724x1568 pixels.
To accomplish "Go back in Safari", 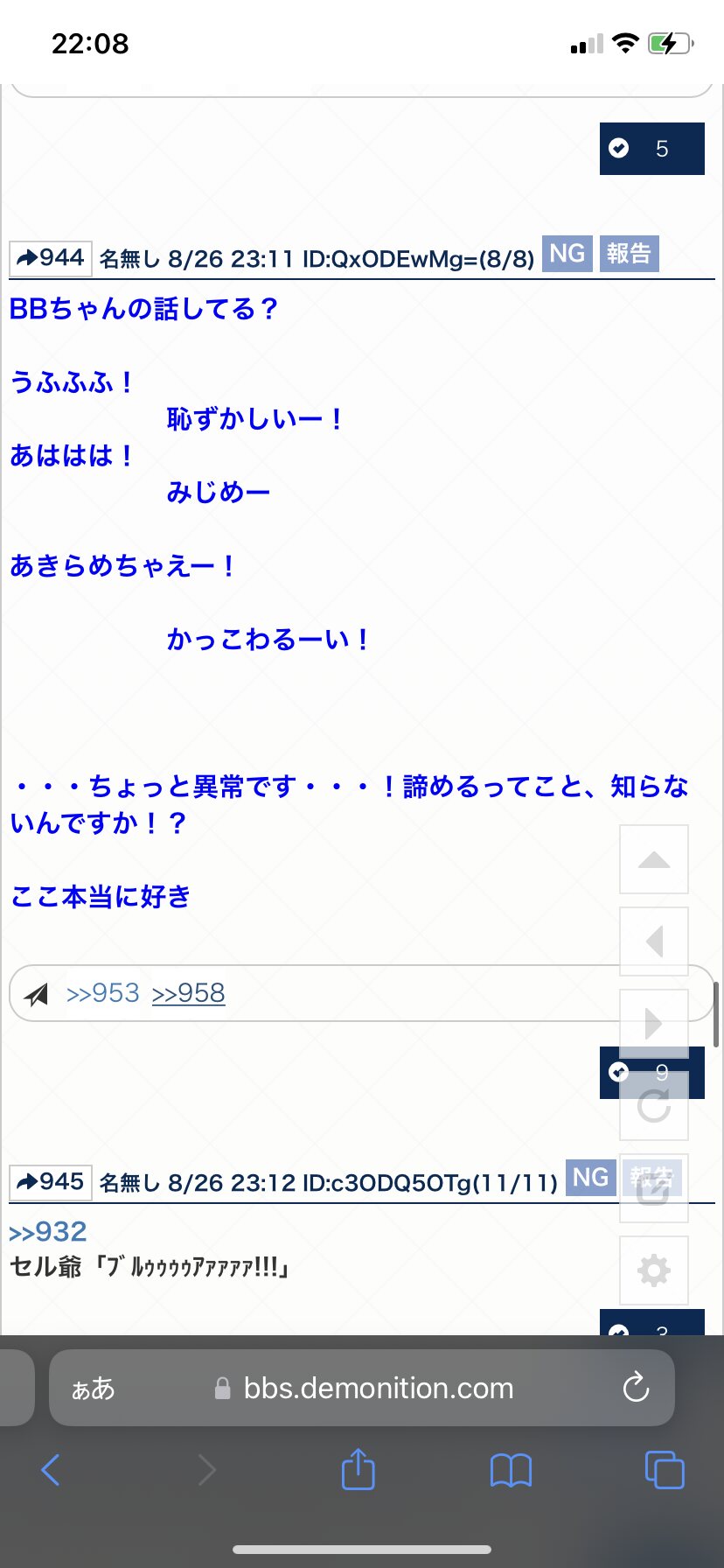I will tap(51, 1470).
